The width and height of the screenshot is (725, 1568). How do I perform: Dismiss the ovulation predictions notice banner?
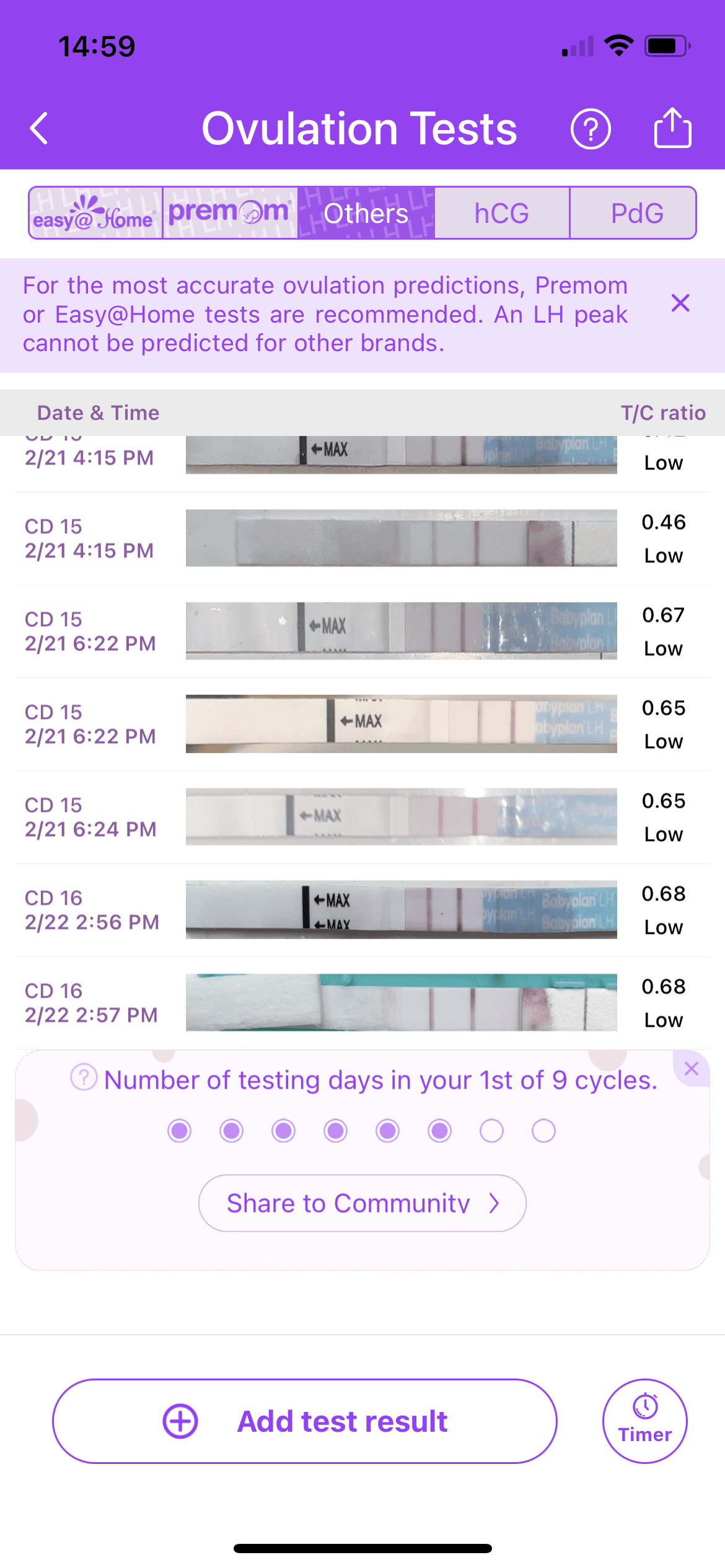(680, 303)
